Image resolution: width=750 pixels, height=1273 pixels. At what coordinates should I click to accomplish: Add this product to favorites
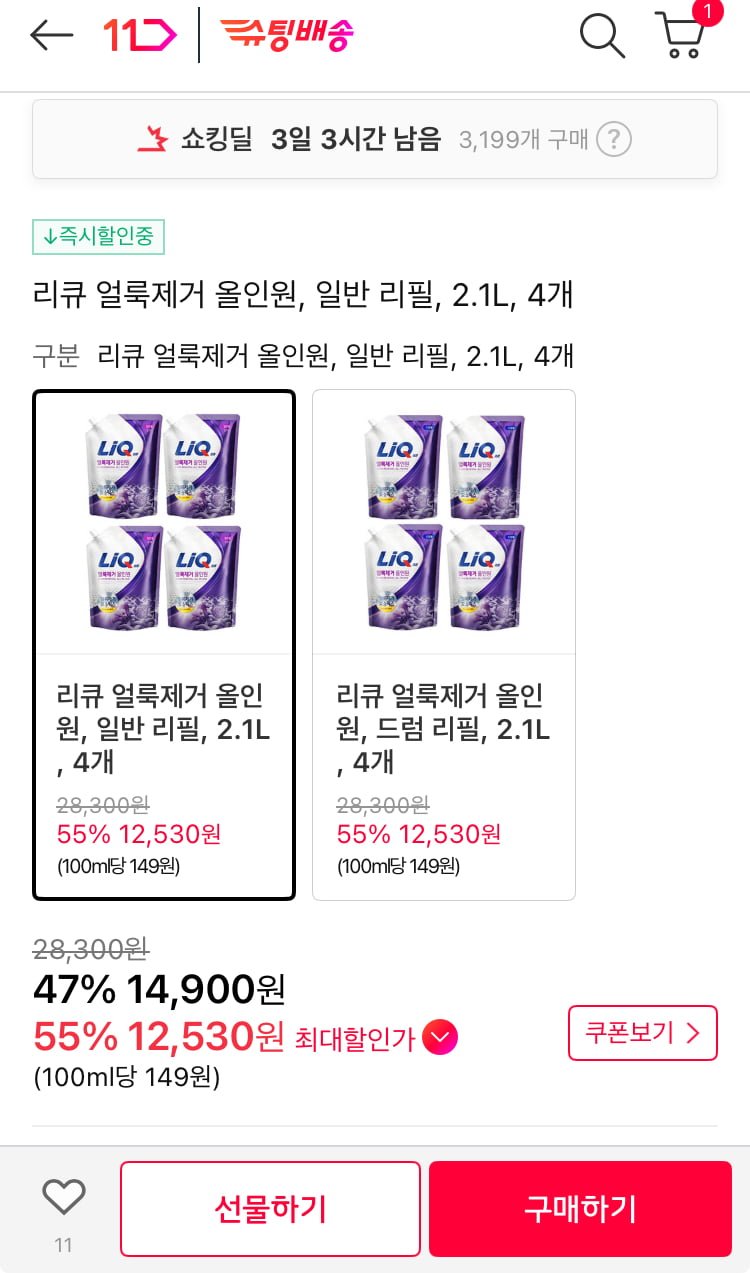(x=64, y=1197)
